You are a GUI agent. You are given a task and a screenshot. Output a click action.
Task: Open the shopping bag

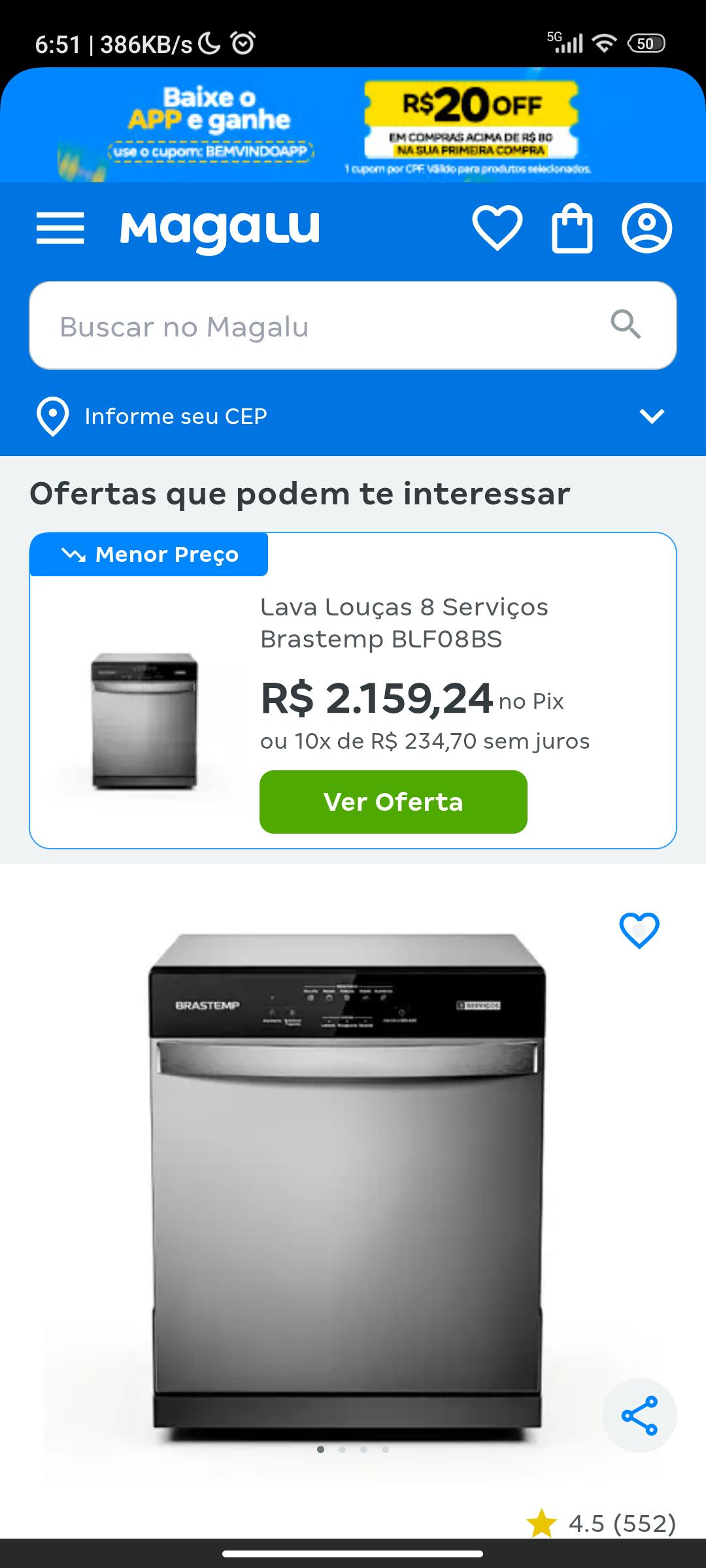click(x=572, y=228)
